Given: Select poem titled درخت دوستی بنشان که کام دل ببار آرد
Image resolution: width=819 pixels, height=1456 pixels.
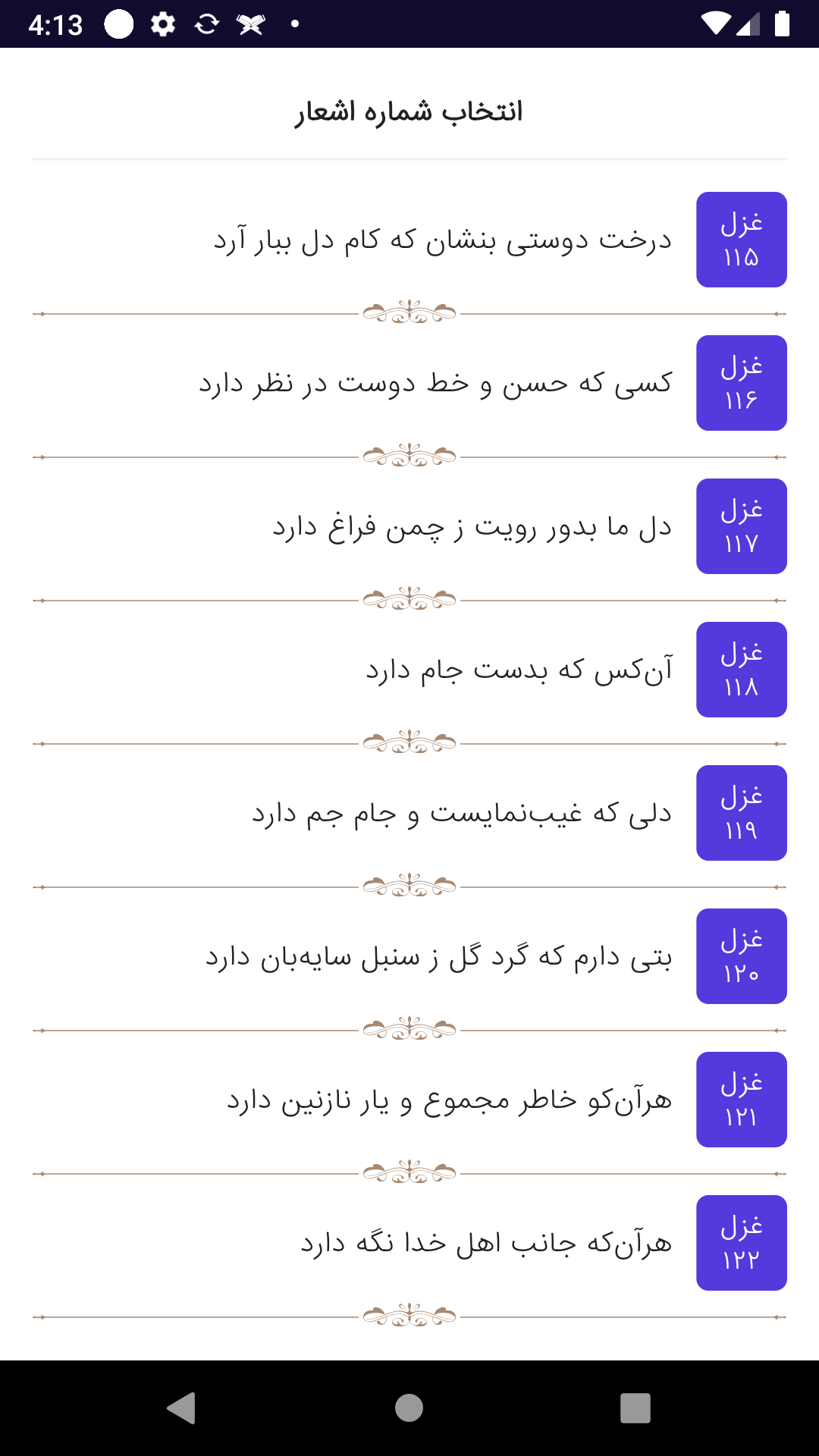Looking at the screenshot, I should 440,240.
